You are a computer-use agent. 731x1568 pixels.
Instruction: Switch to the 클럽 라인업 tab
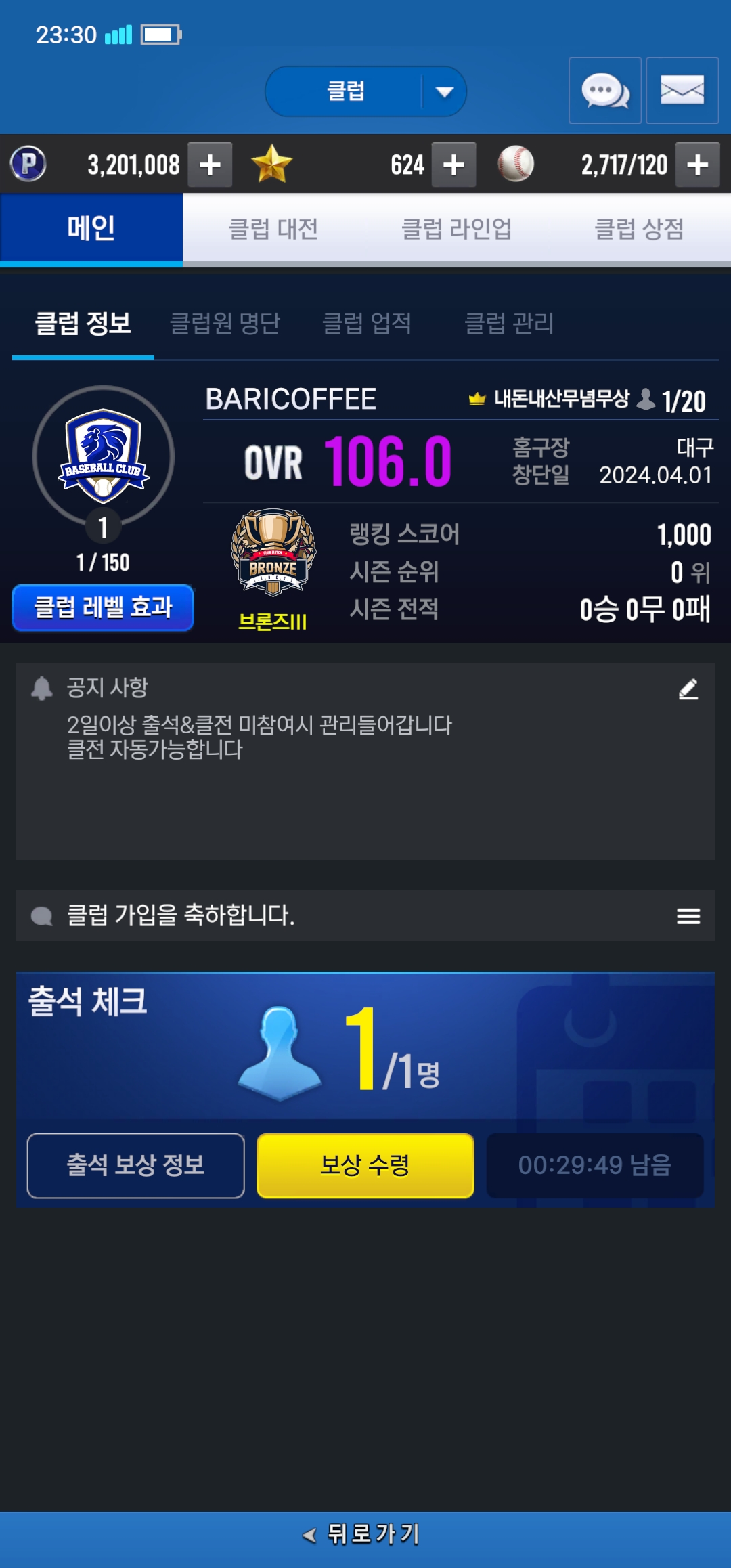coord(456,229)
